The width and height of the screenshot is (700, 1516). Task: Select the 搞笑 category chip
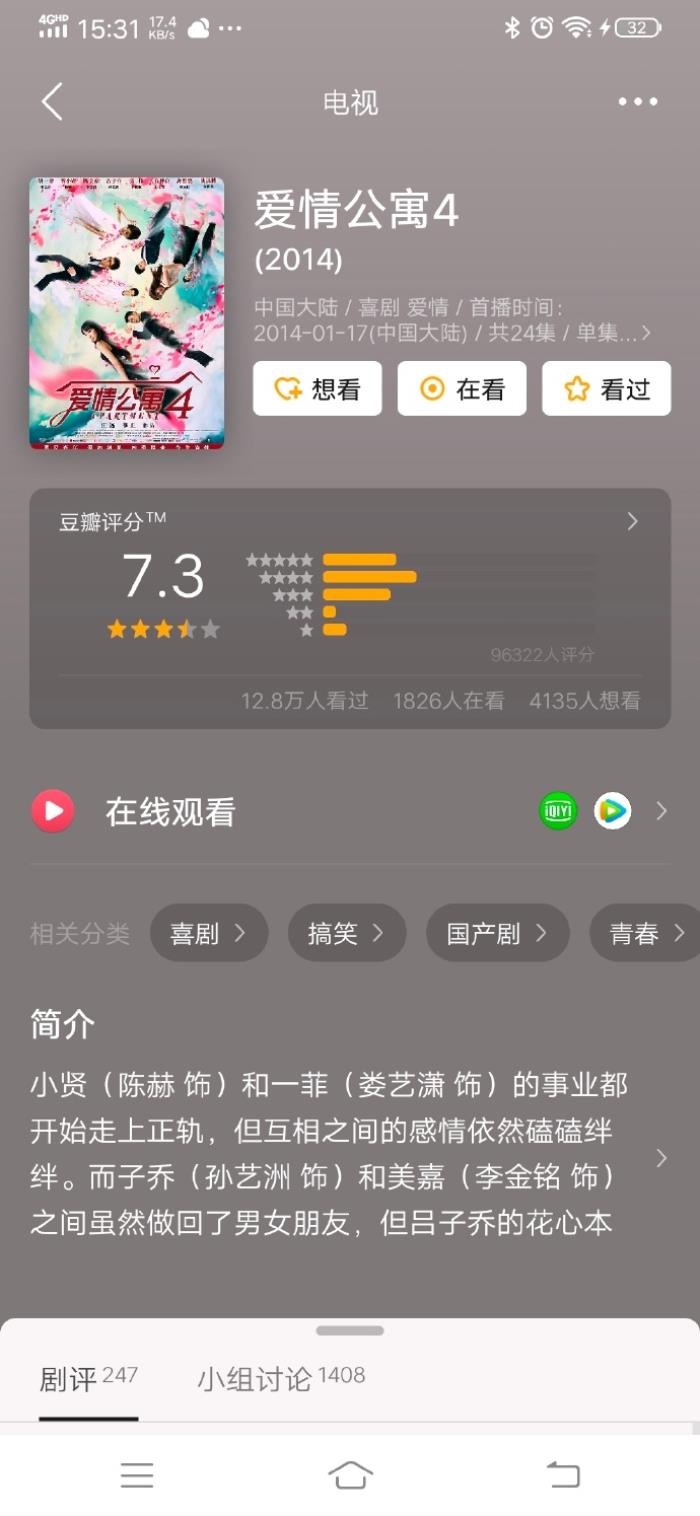click(346, 933)
